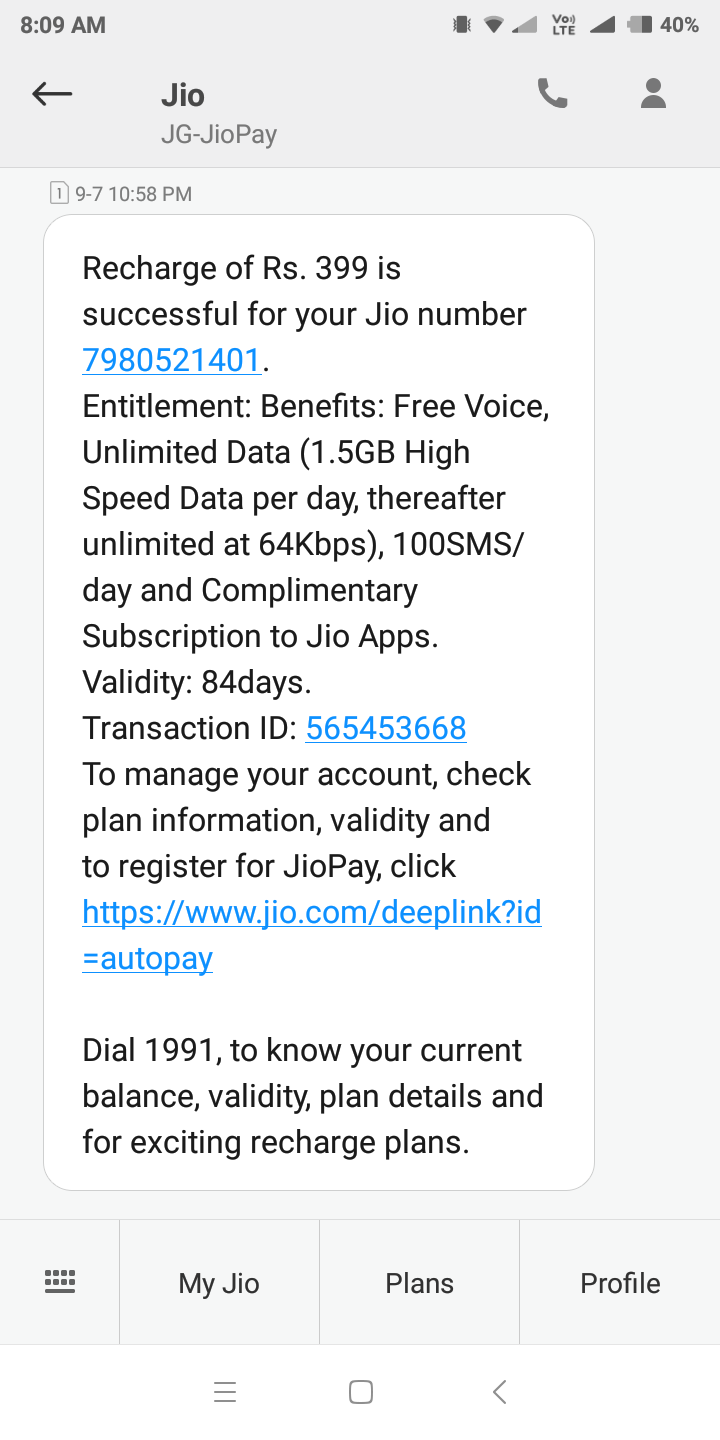Go back to the message list

coord(52,94)
